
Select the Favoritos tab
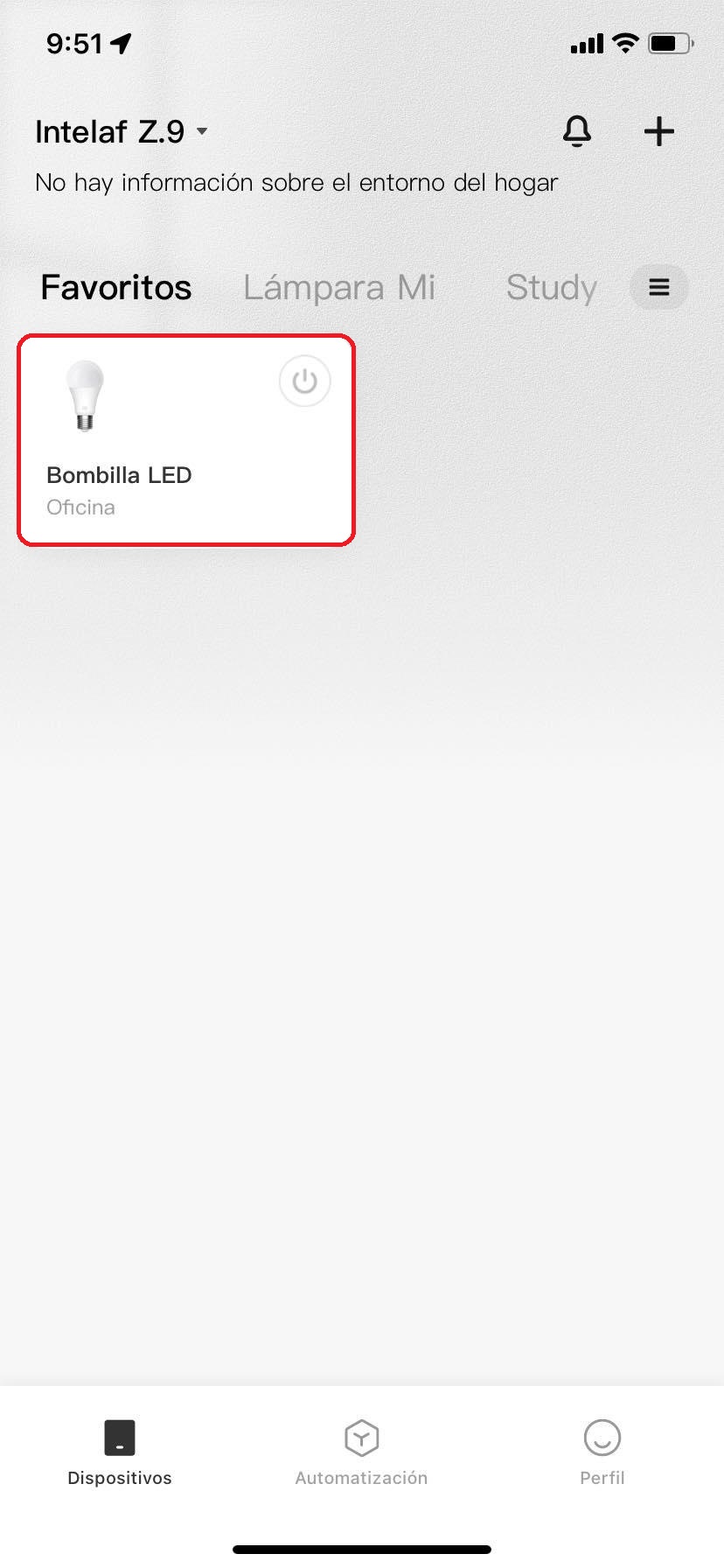(115, 288)
